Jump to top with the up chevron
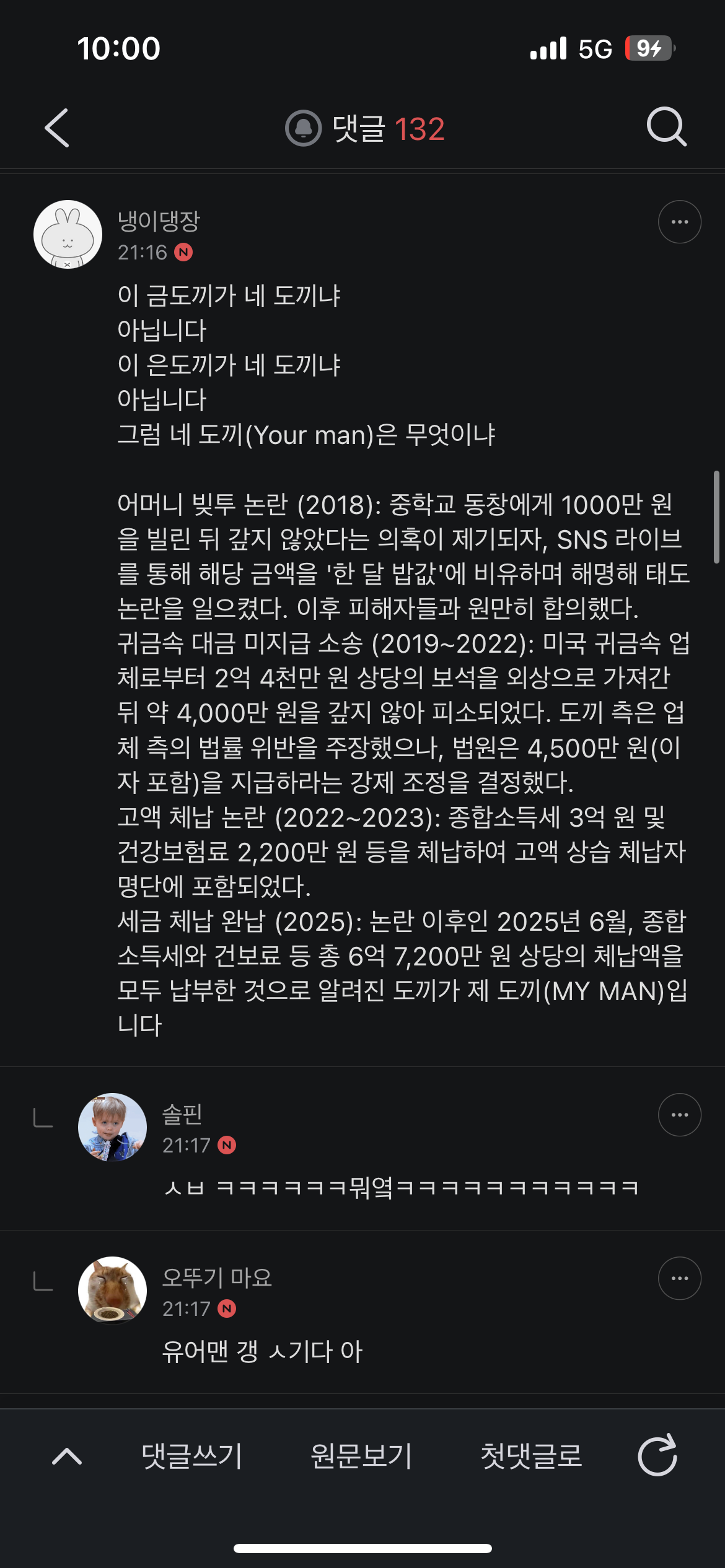Image resolution: width=725 pixels, height=1568 pixels. pos(67,1456)
